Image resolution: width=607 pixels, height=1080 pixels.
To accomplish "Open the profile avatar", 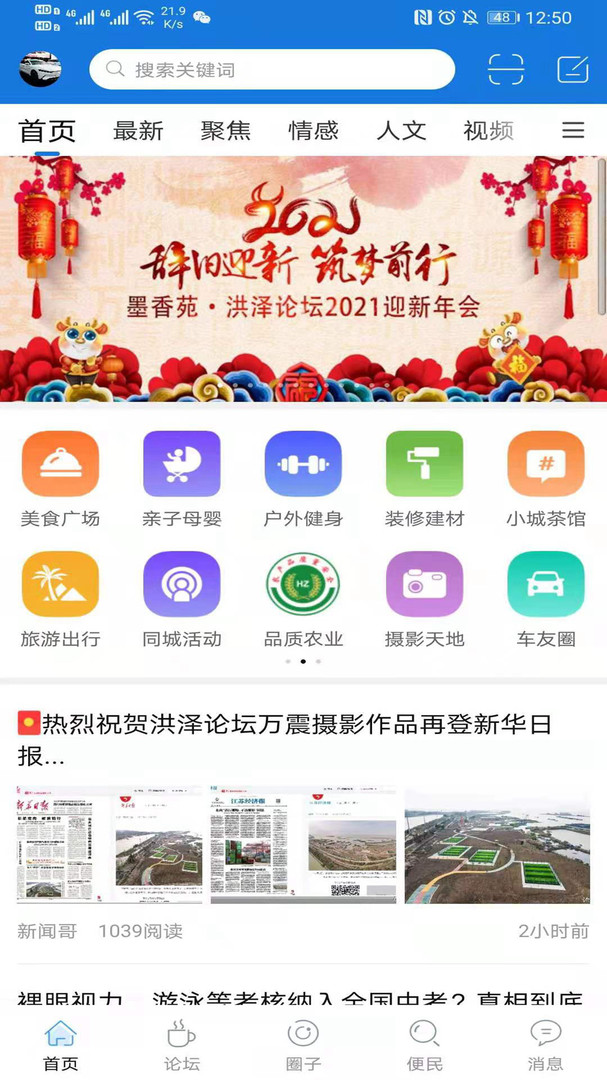I will [x=40, y=70].
